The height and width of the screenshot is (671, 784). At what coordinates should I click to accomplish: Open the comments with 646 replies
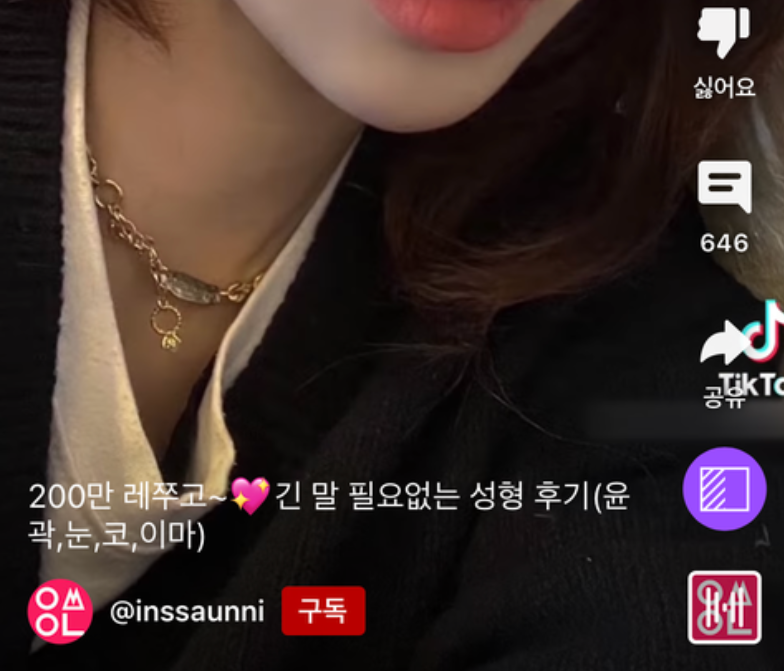click(x=724, y=188)
